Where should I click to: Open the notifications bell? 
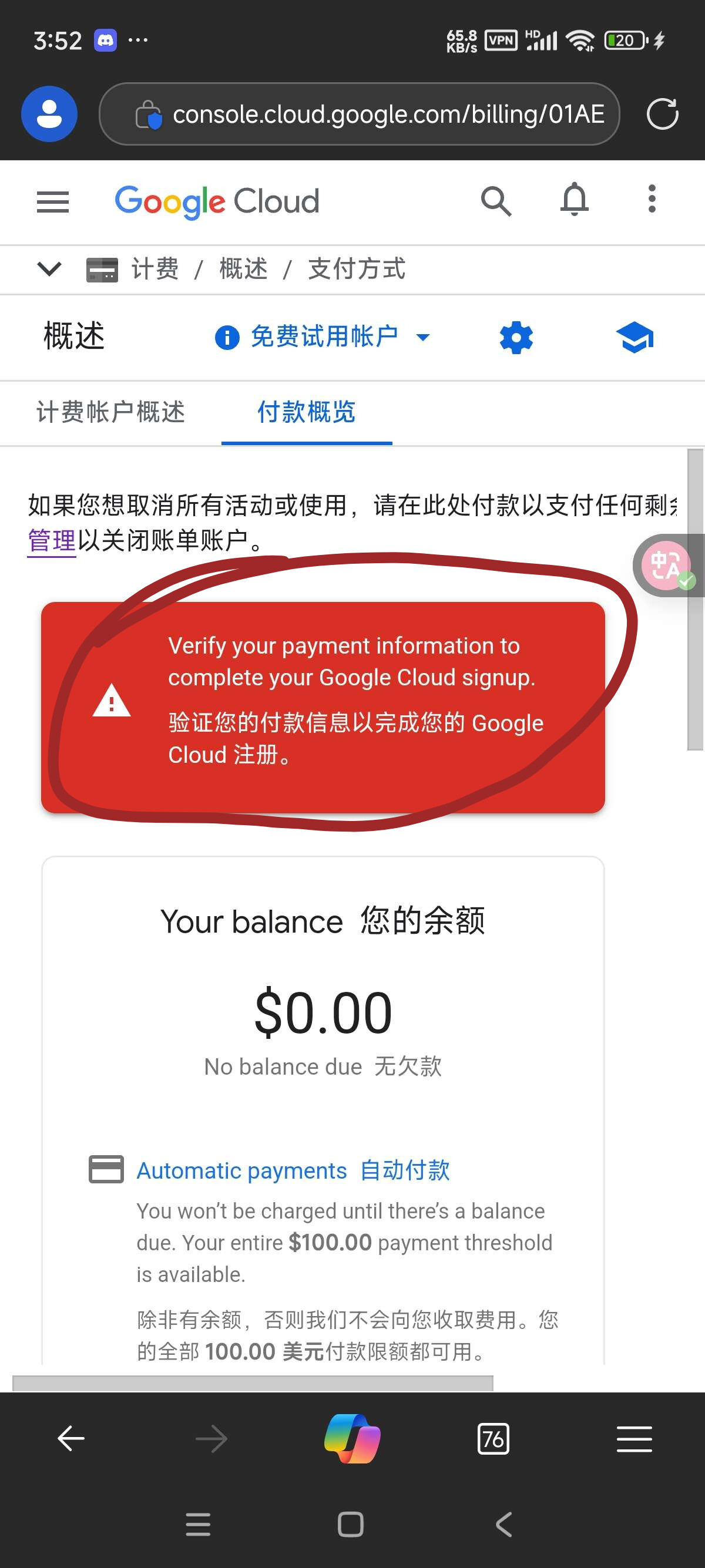[574, 200]
